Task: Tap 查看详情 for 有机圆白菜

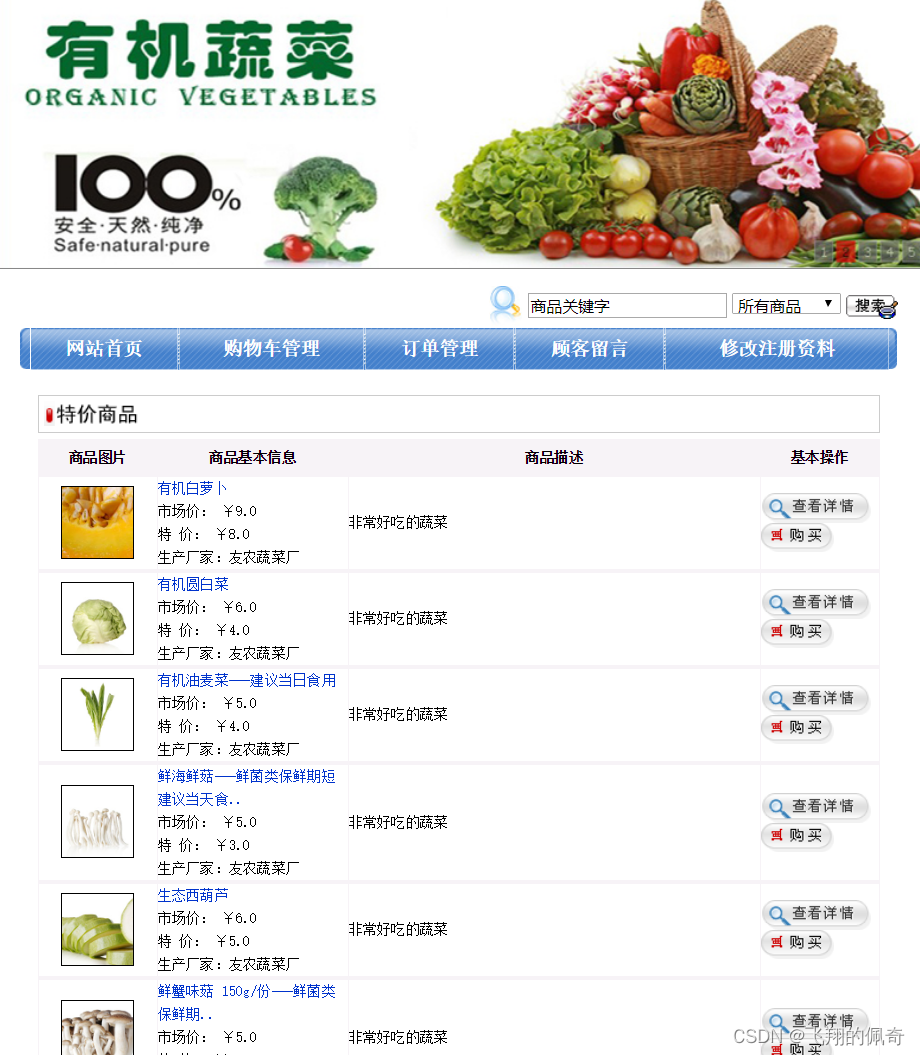Action: pos(815,603)
